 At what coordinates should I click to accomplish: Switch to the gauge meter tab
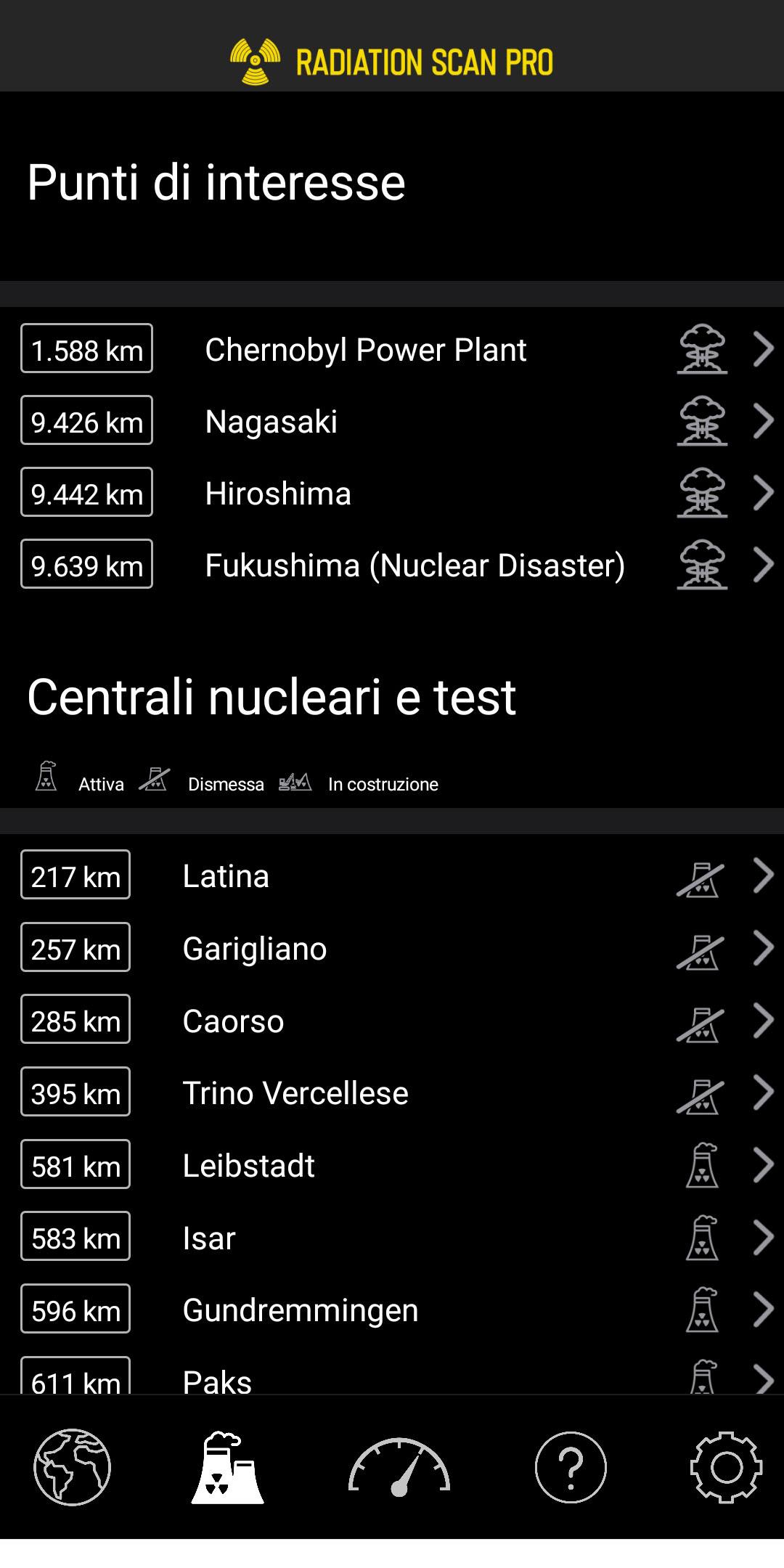click(x=399, y=1467)
